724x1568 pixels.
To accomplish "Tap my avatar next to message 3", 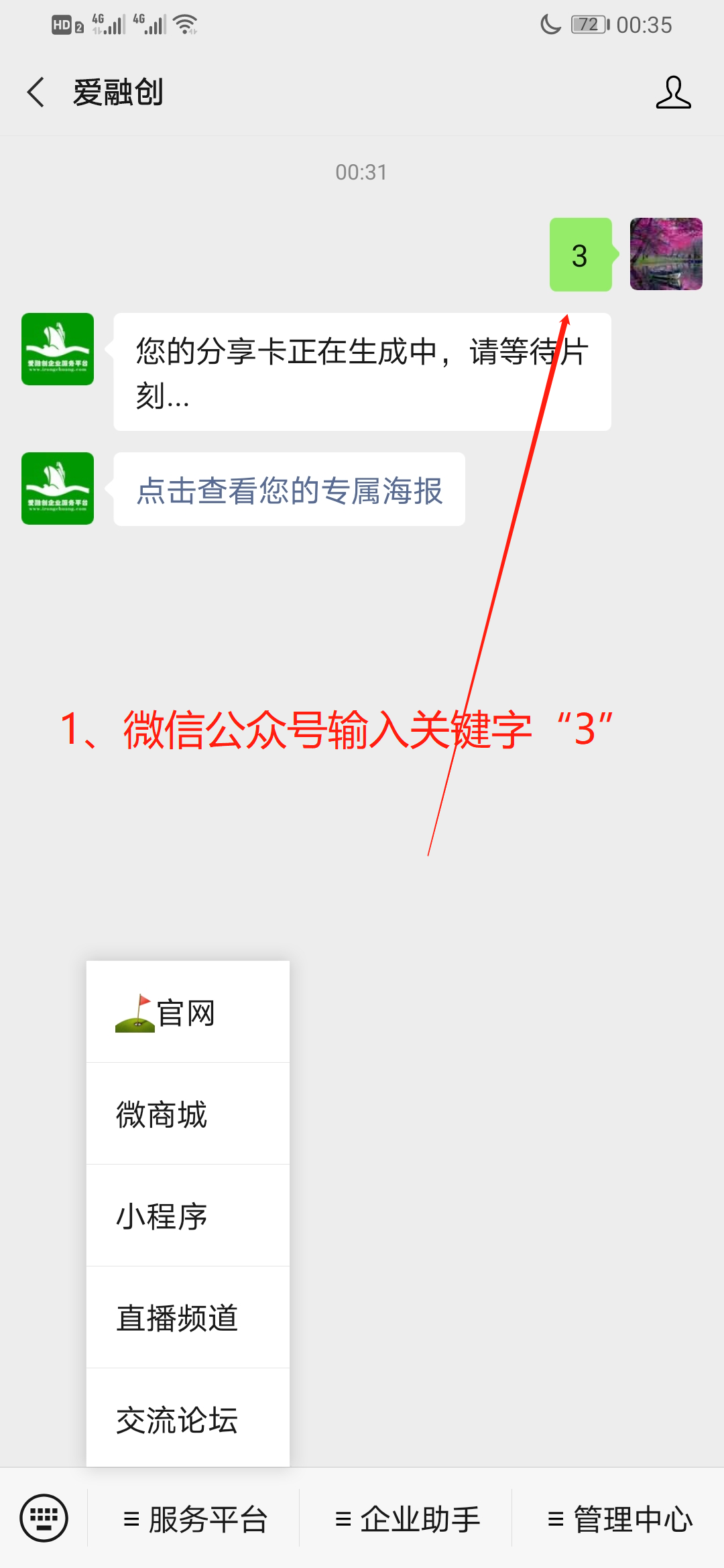I will click(666, 254).
